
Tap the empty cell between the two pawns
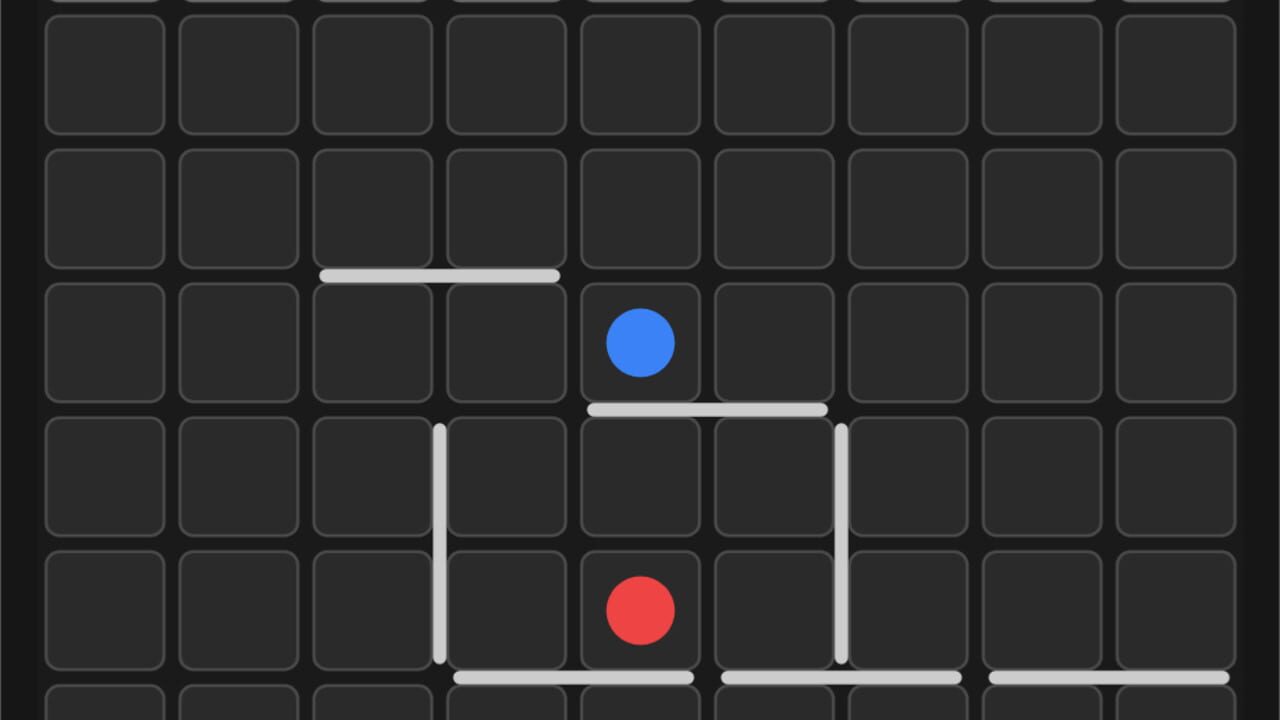[640, 477]
